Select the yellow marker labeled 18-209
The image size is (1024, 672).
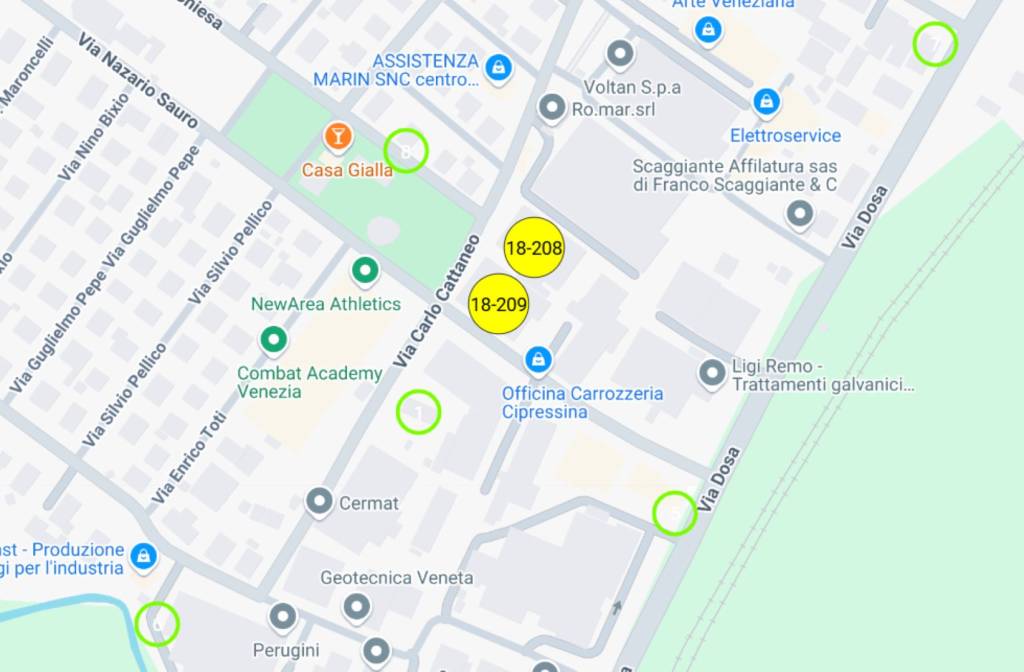[498, 303]
